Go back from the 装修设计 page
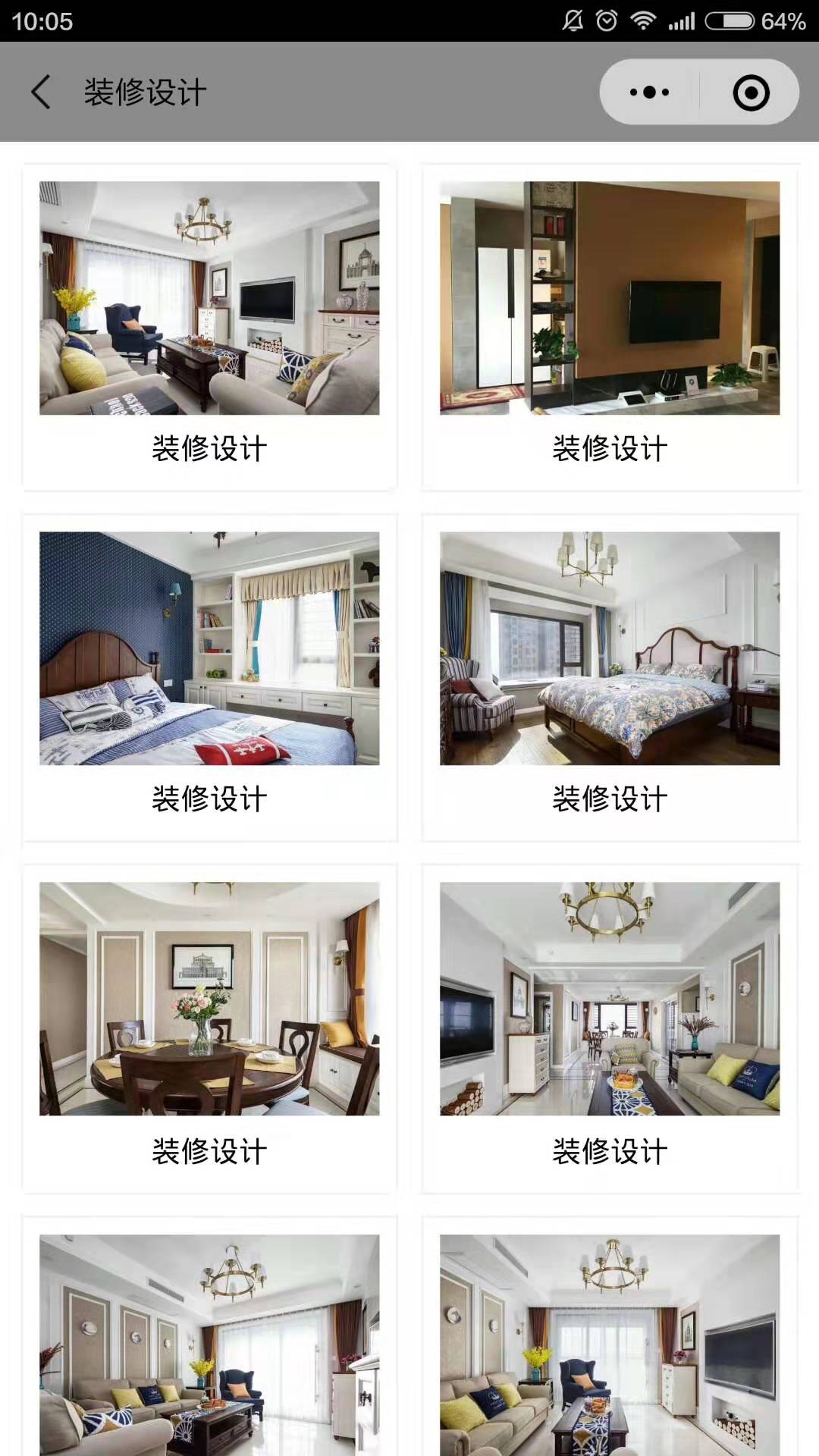Screen dimensions: 819x1456 tap(41, 93)
